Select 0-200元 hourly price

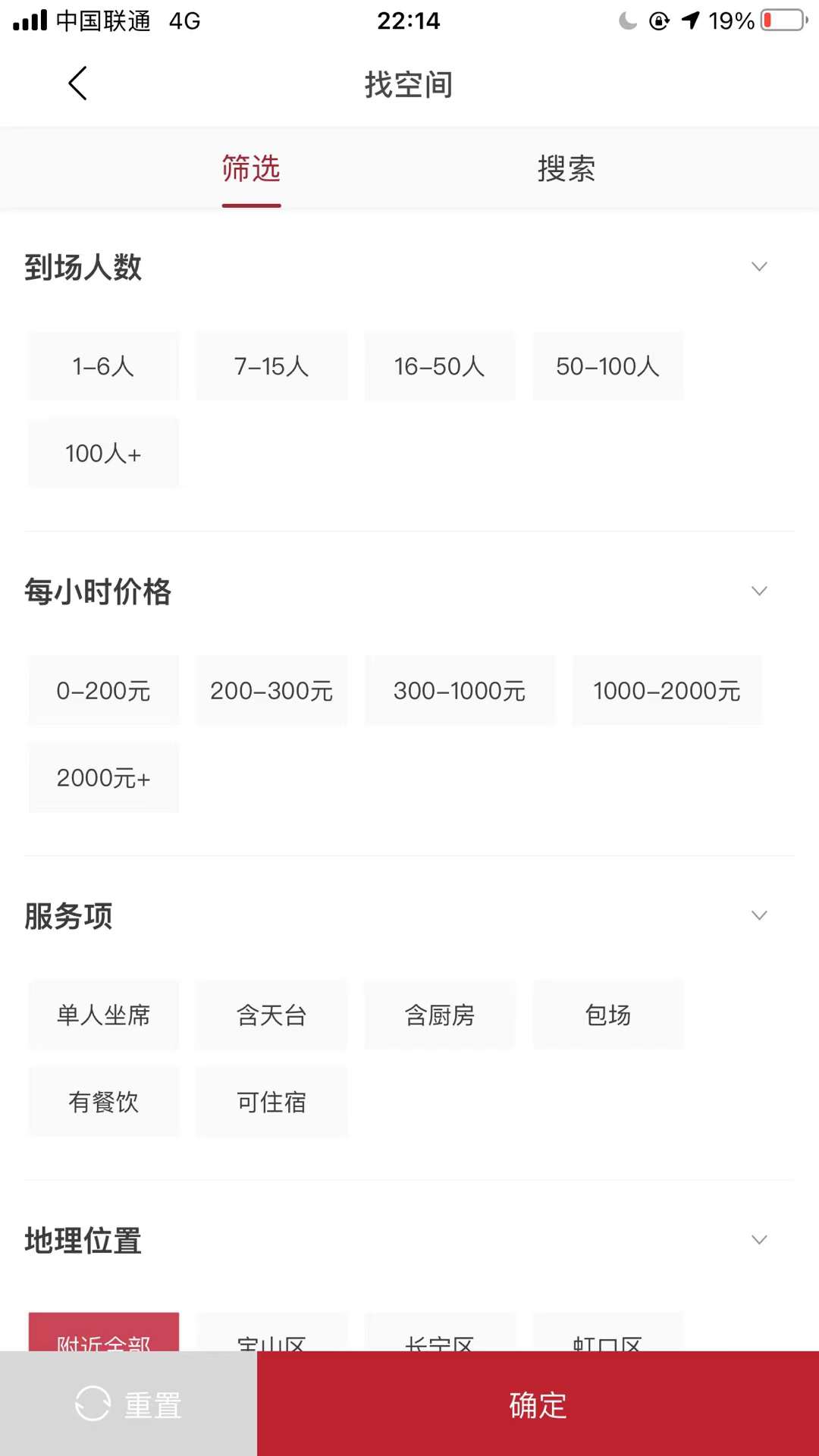(104, 691)
